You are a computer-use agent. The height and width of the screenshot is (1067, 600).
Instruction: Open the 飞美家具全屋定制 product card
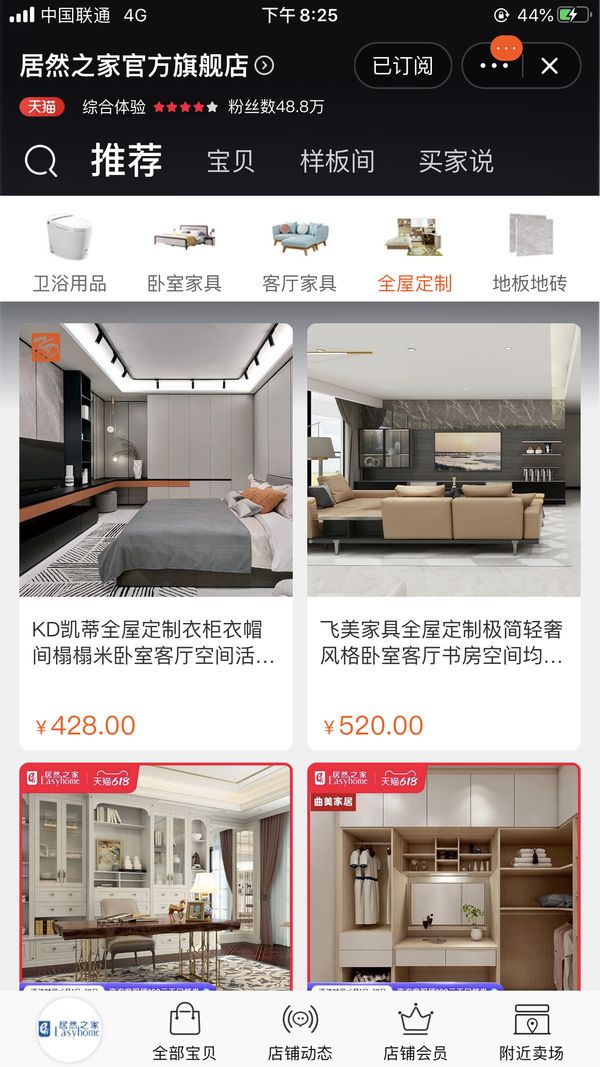click(443, 536)
